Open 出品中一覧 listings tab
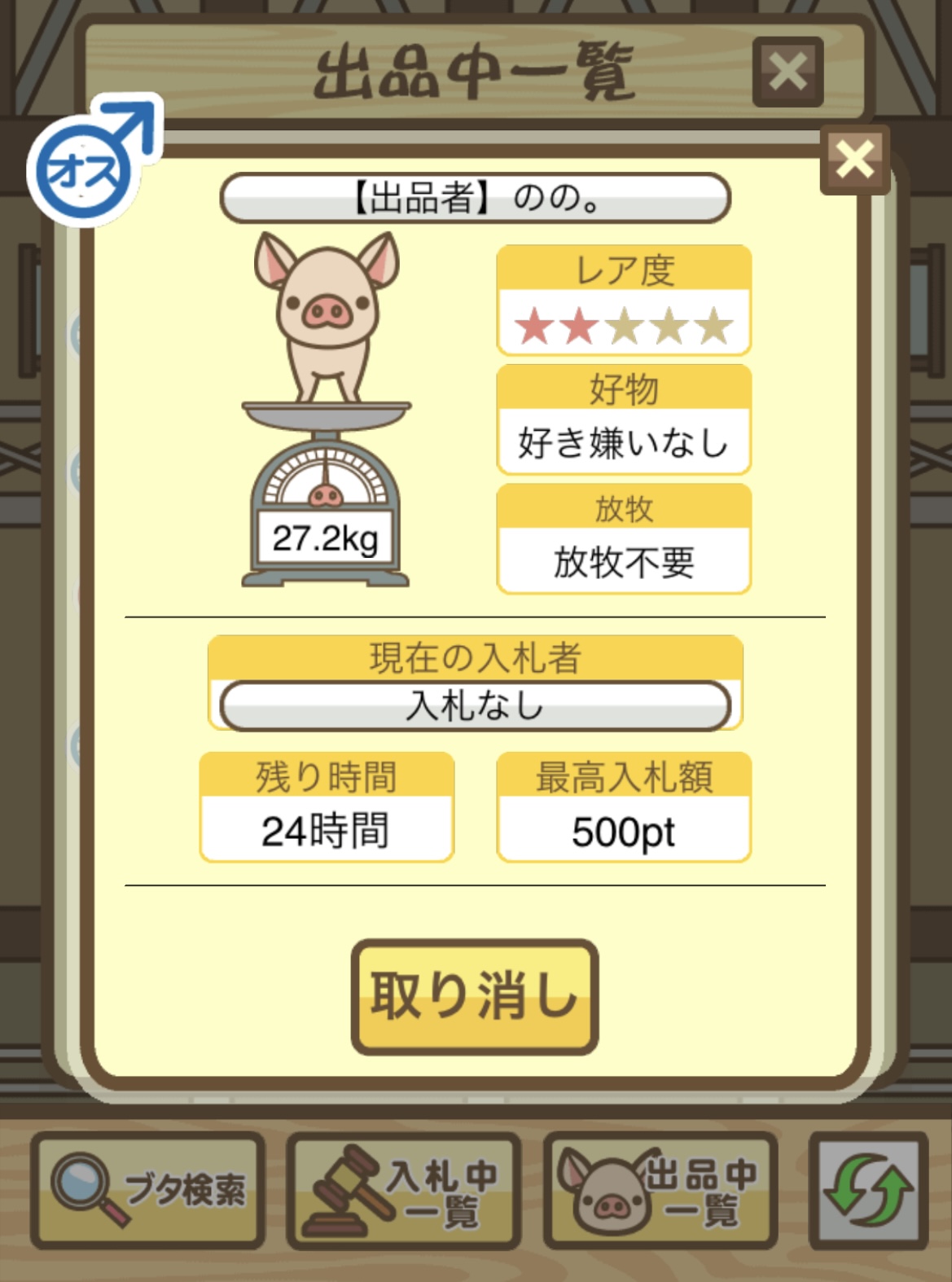Image resolution: width=952 pixels, height=1282 pixels. click(x=660, y=1190)
